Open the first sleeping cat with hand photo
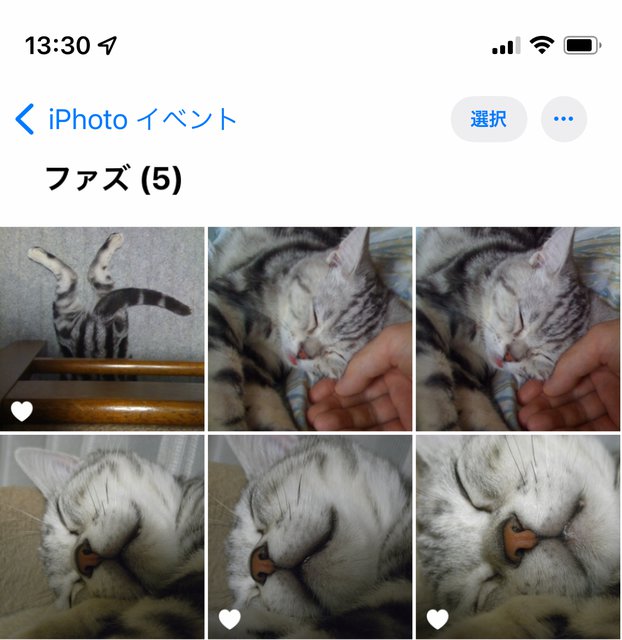This screenshot has height=640, width=622. [x=310, y=328]
